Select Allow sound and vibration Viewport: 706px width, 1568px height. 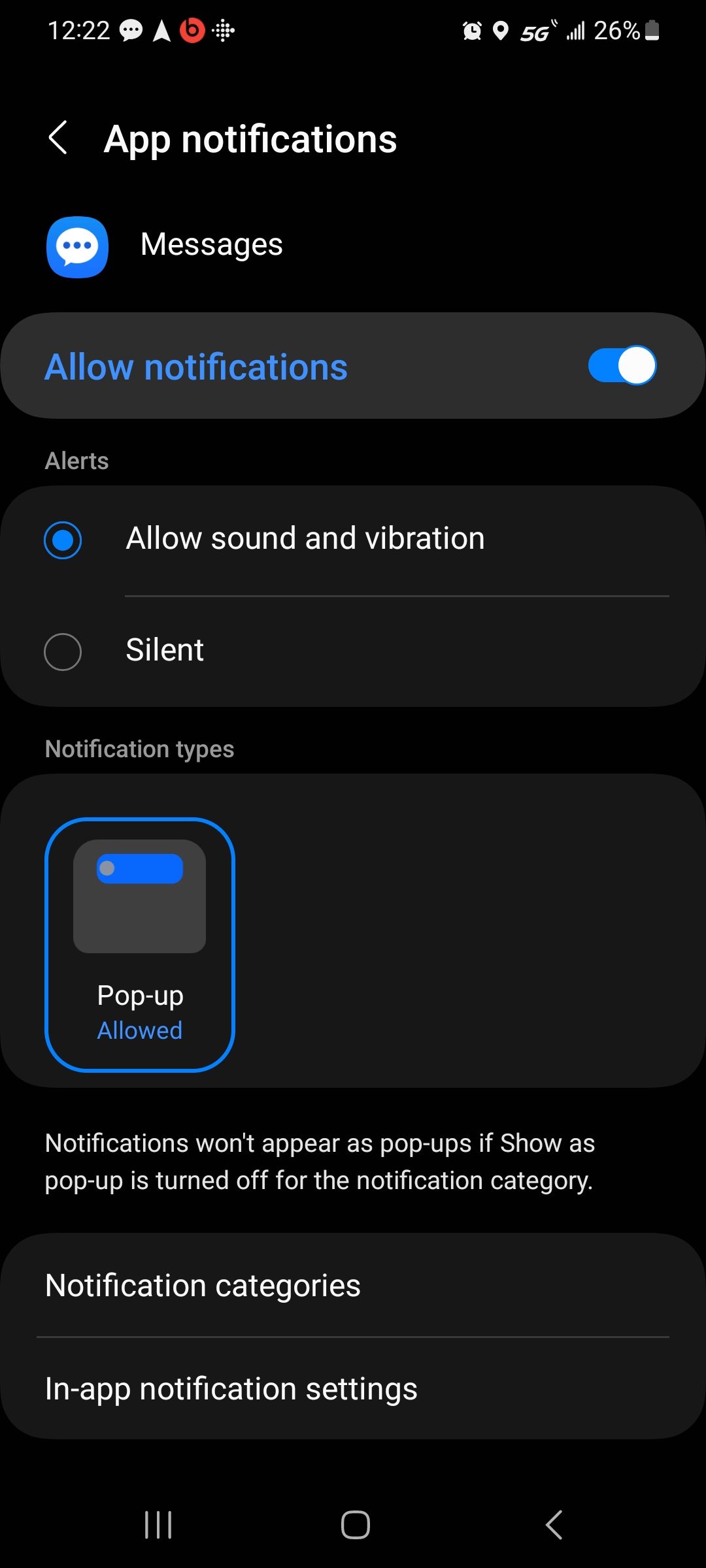(x=63, y=540)
